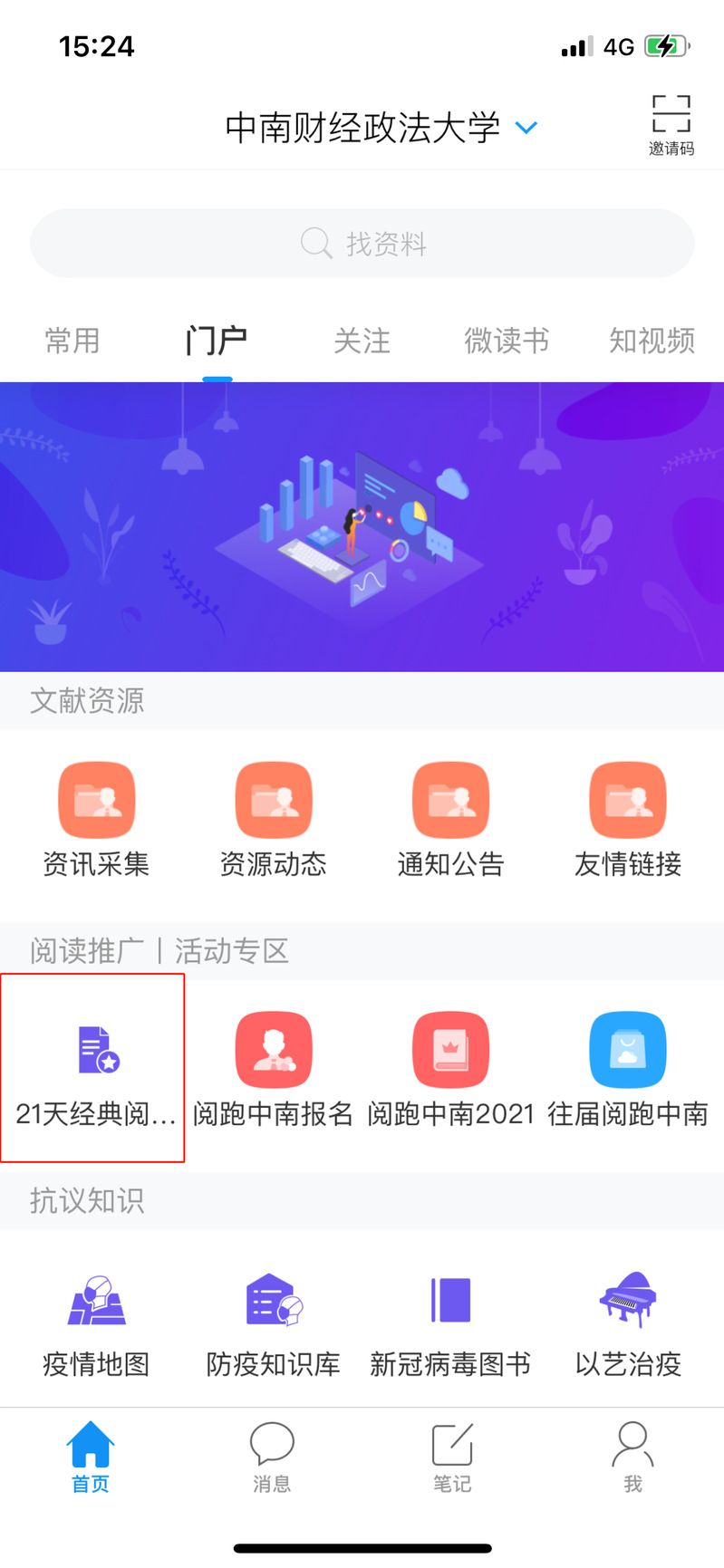Switch to the 关注 tab
This screenshot has width=724, height=1568.
[362, 341]
